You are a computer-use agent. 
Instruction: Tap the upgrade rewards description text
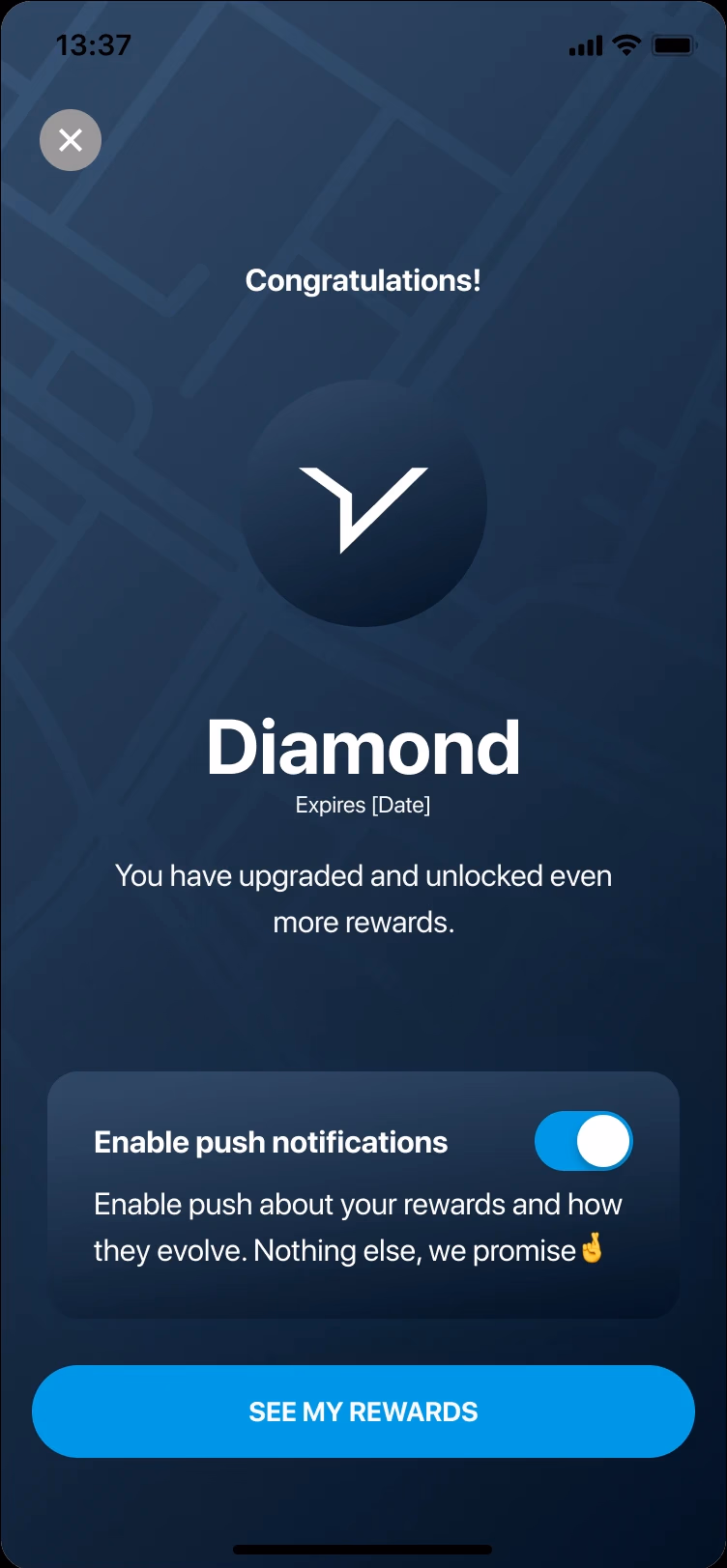click(363, 898)
